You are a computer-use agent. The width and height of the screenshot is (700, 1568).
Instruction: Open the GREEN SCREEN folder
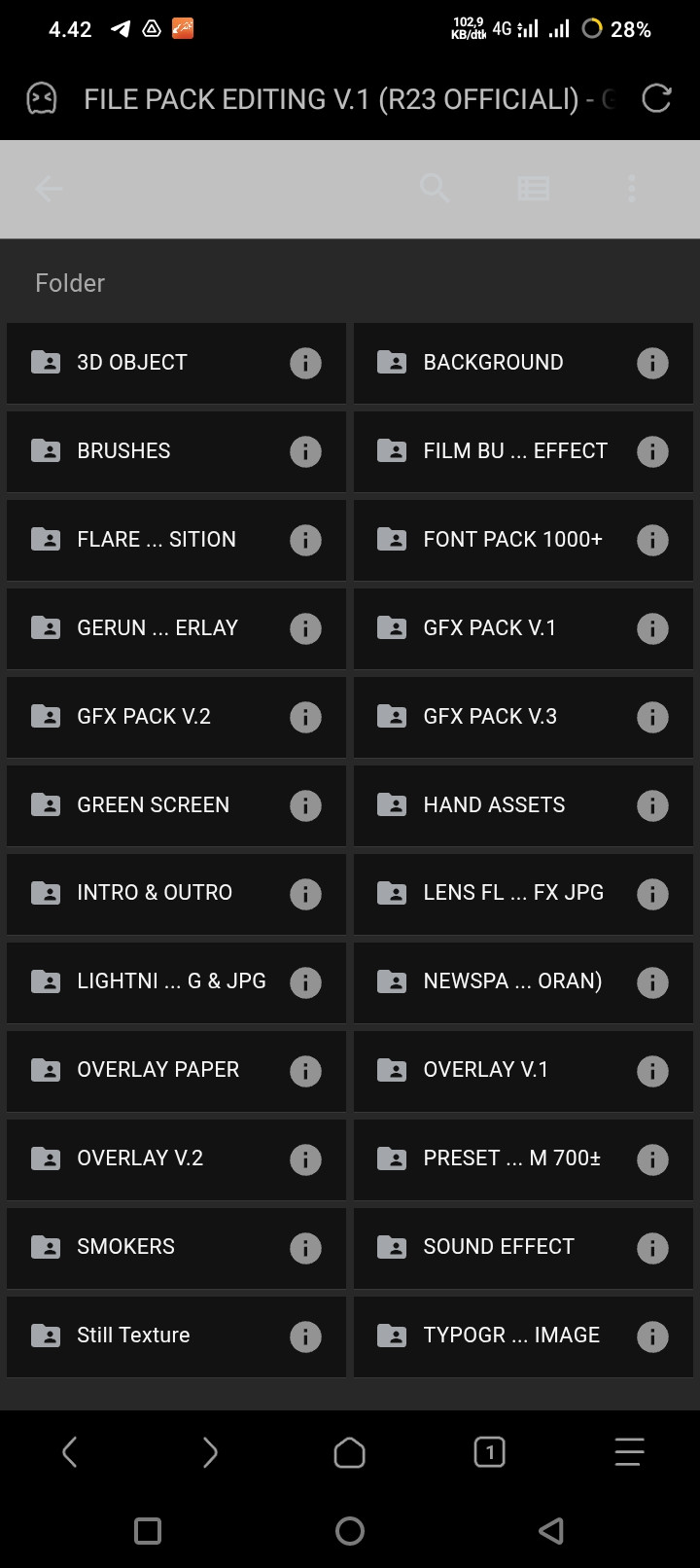click(176, 805)
